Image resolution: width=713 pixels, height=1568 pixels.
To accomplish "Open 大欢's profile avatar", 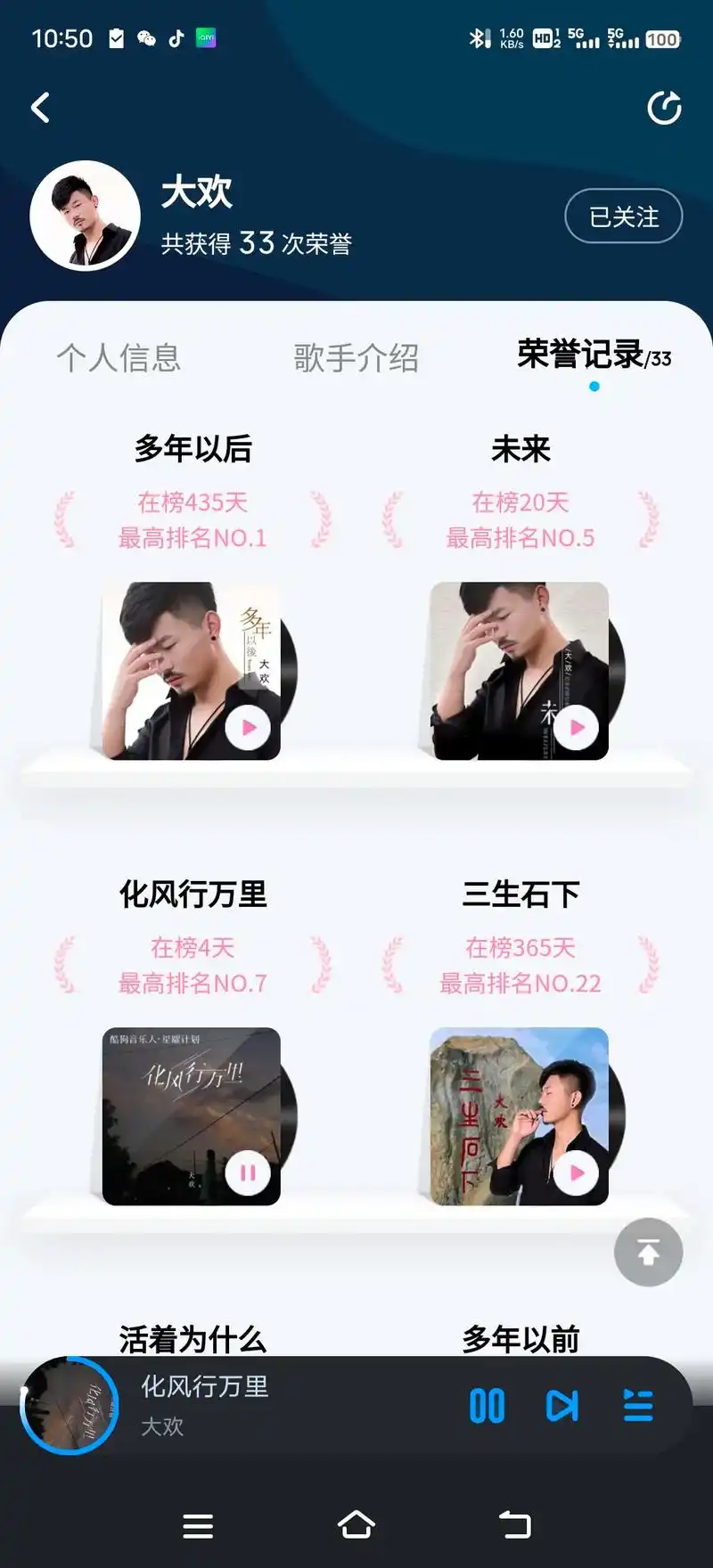I will 86,216.
